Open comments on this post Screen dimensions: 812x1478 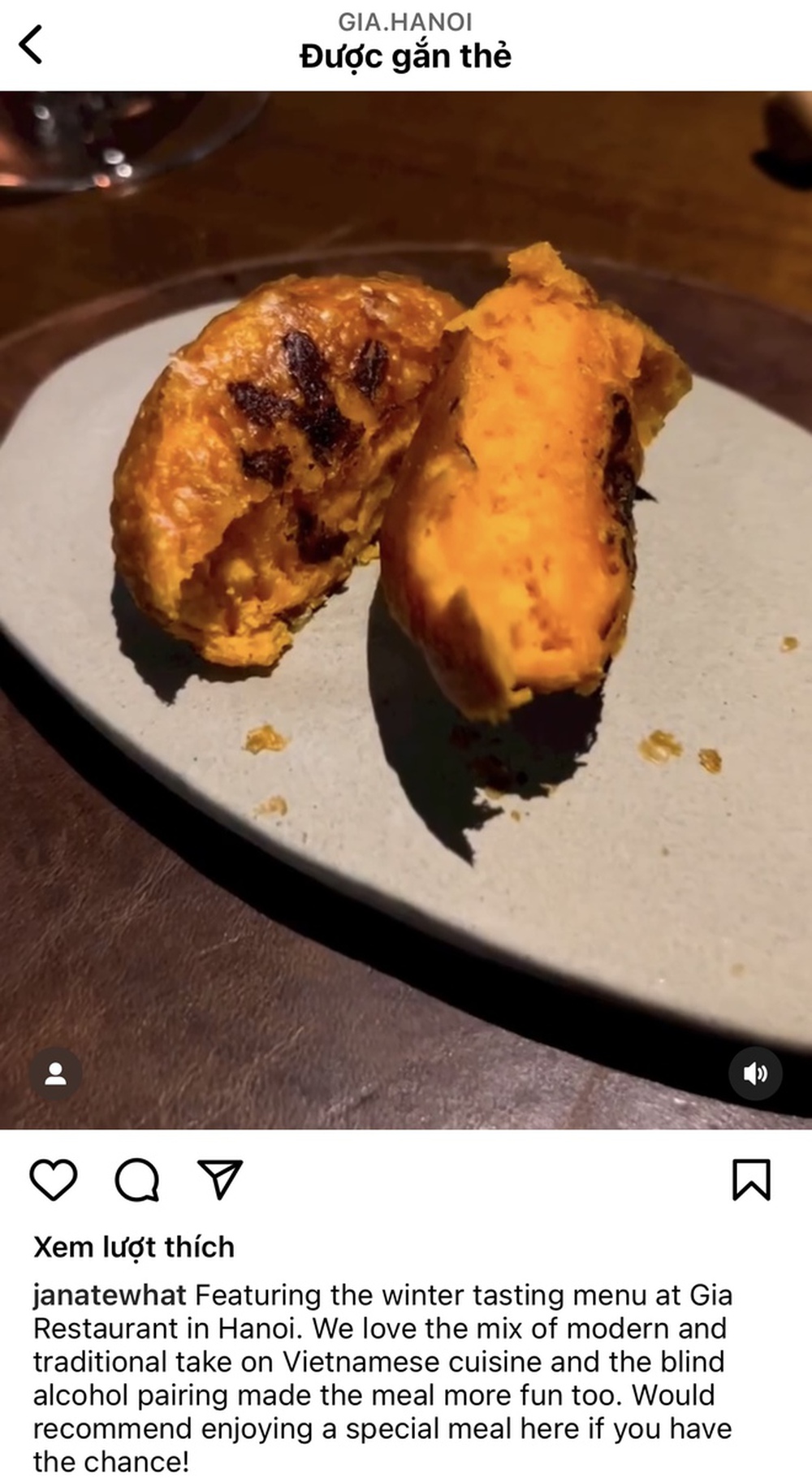click(x=136, y=1180)
